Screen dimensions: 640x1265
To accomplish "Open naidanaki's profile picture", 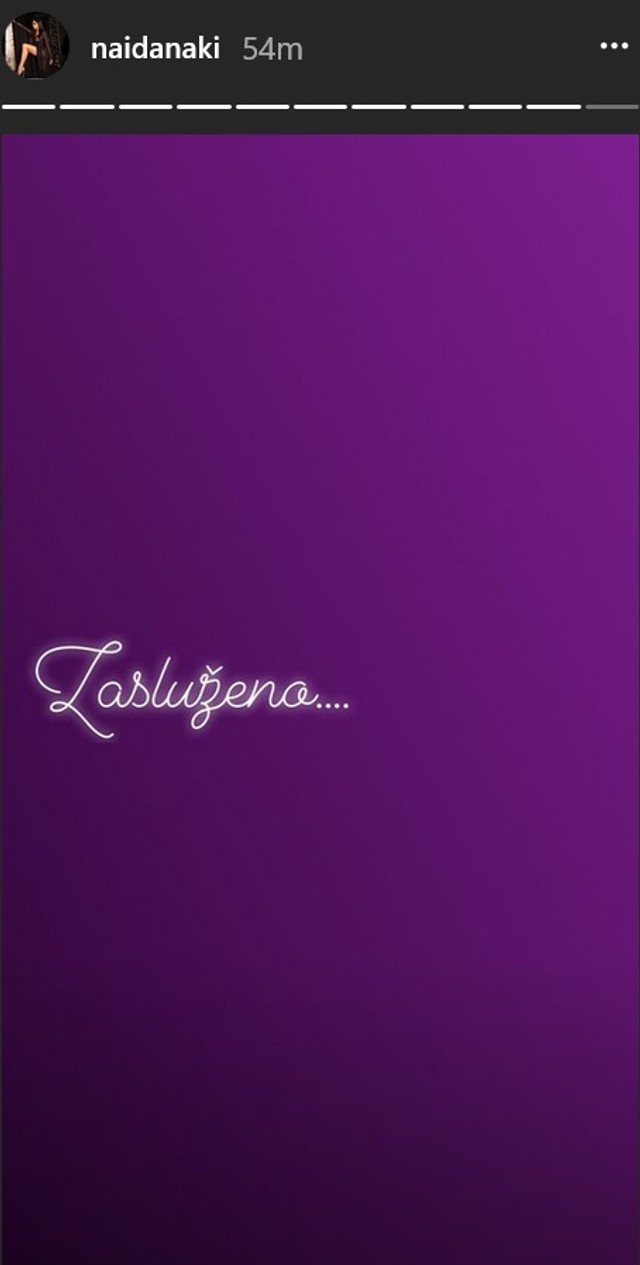I will point(37,46).
